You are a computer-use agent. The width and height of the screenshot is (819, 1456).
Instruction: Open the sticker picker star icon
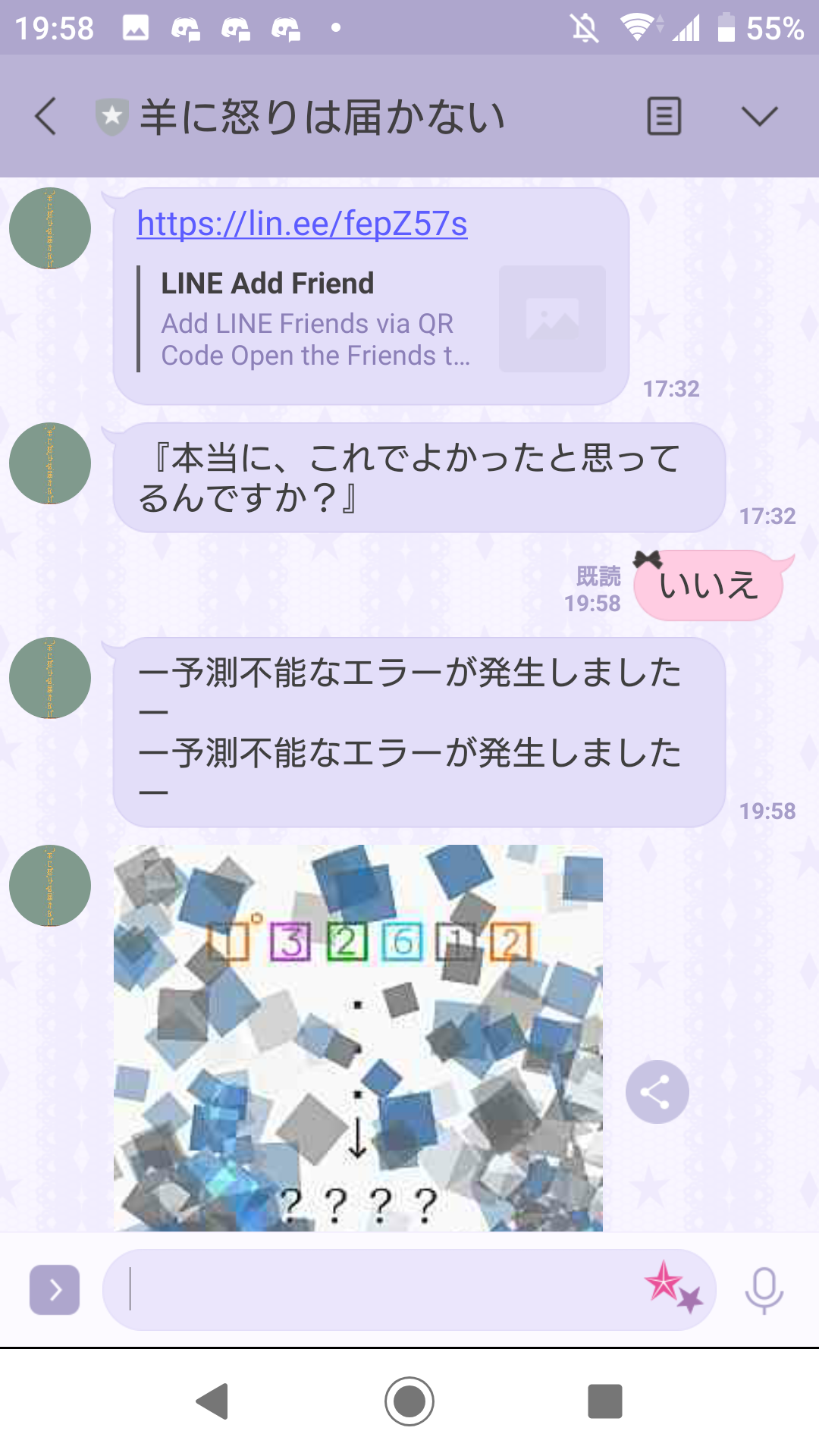click(673, 1287)
